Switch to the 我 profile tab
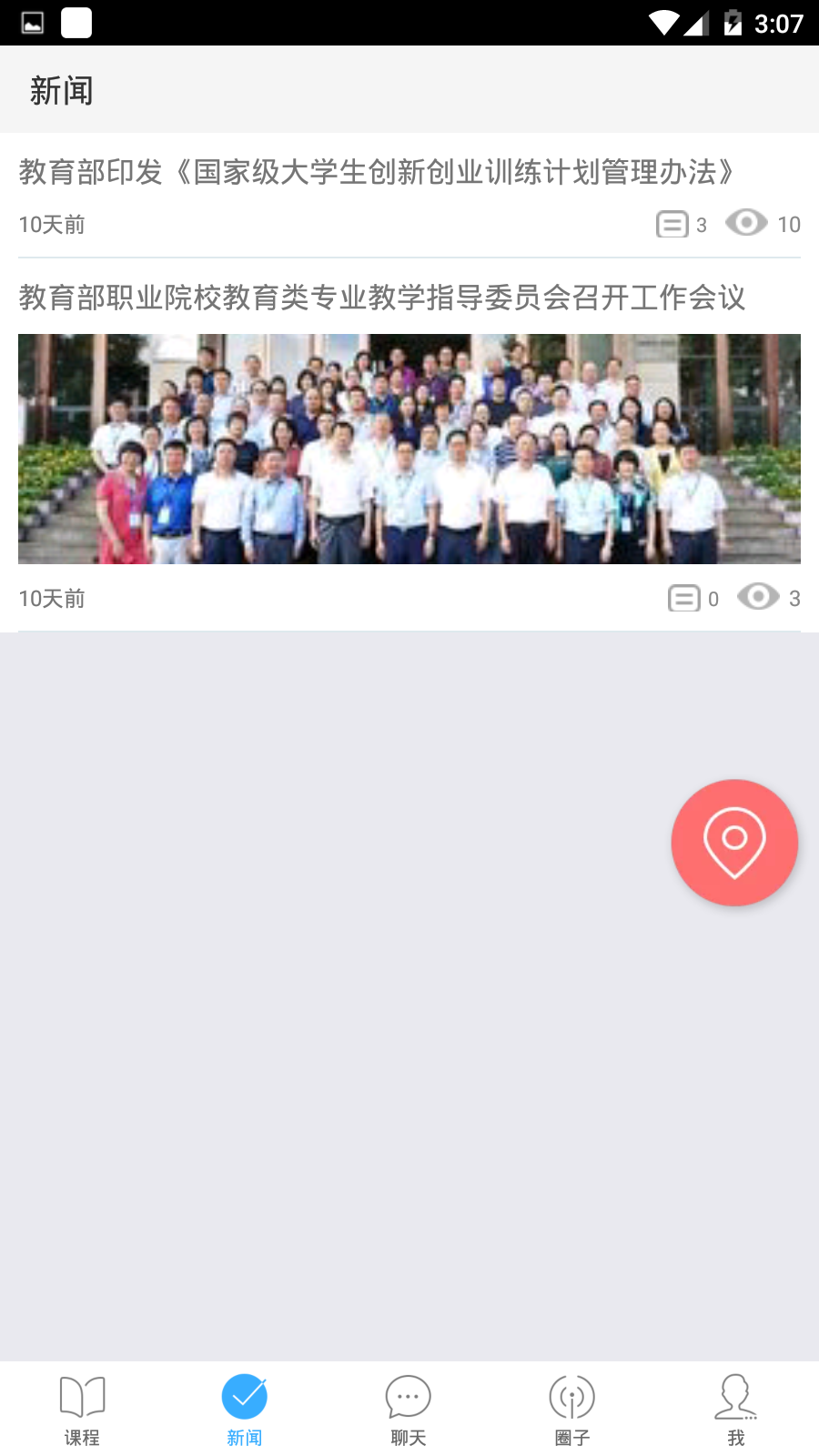Viewport: 819px width, 1456px height. [x=736, y=1409]
